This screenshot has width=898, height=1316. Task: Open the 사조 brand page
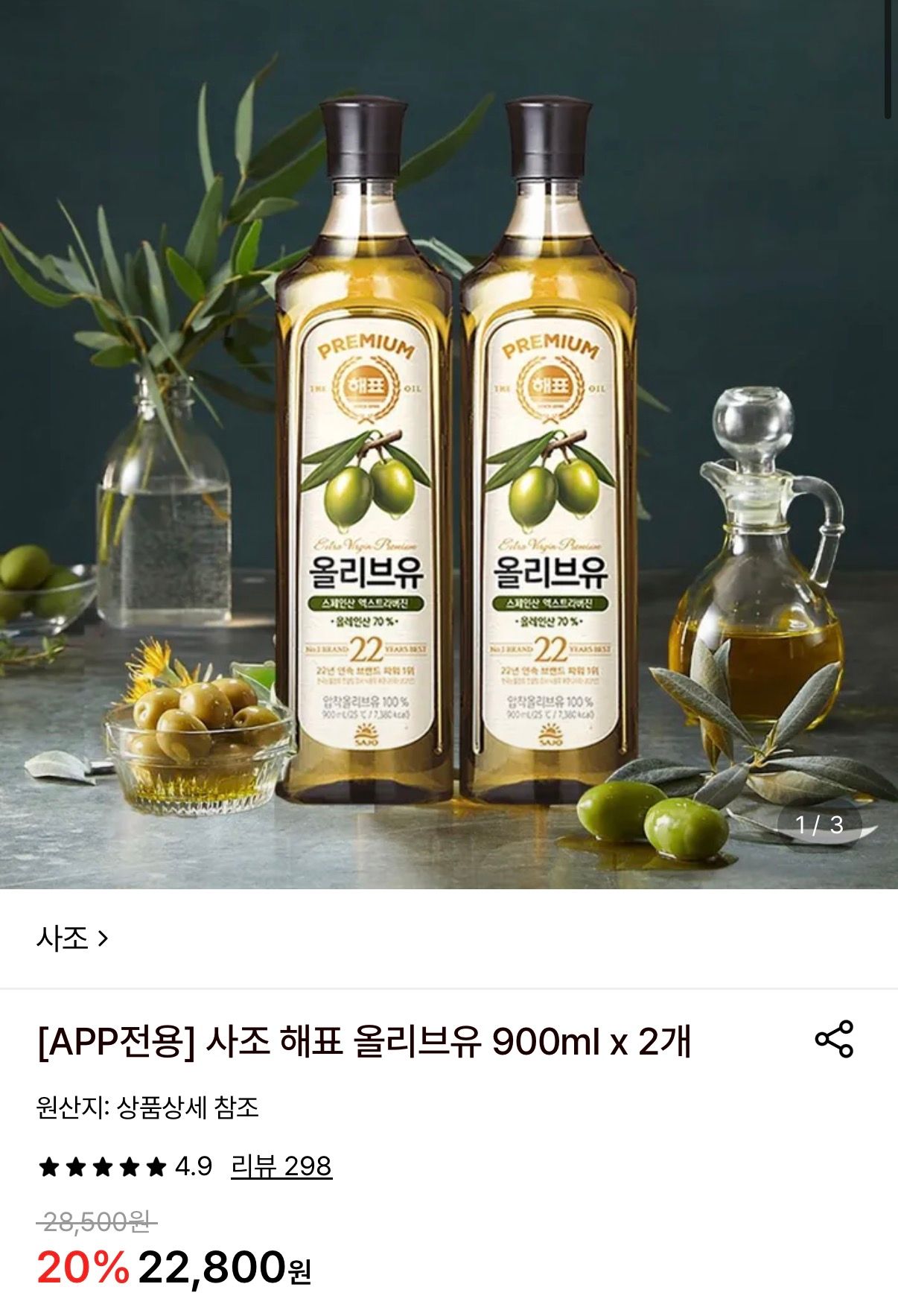point(72,938)
